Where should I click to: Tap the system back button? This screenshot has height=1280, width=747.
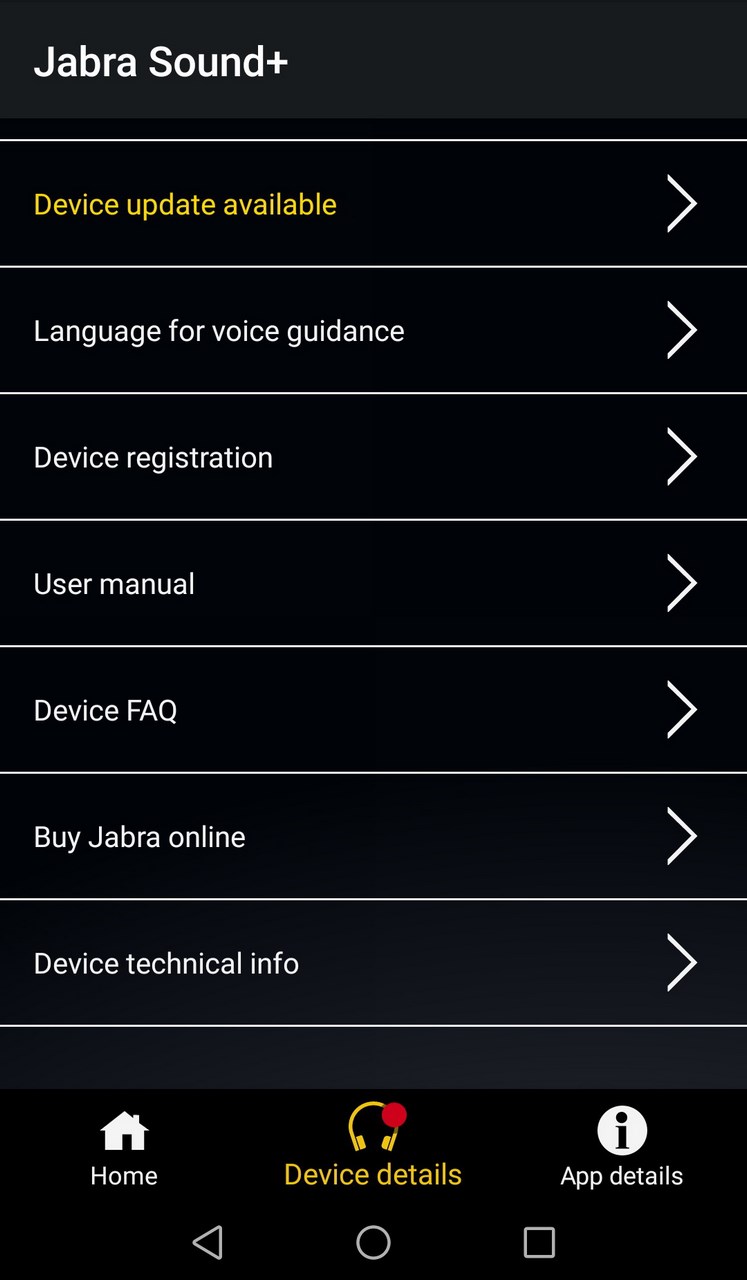207,1242
